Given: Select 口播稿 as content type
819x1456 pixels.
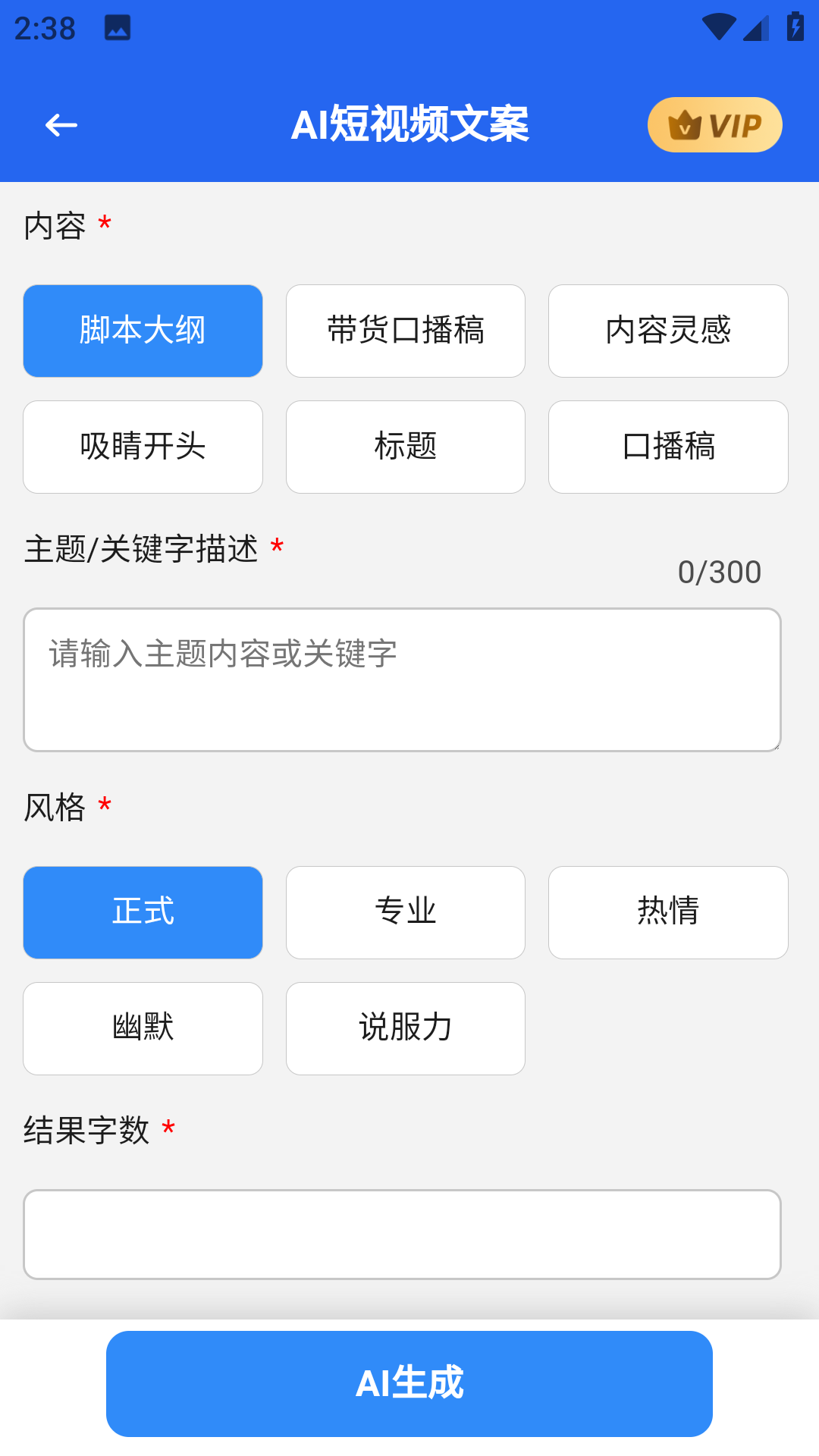Looking at the screenshot, I should 668,447.
